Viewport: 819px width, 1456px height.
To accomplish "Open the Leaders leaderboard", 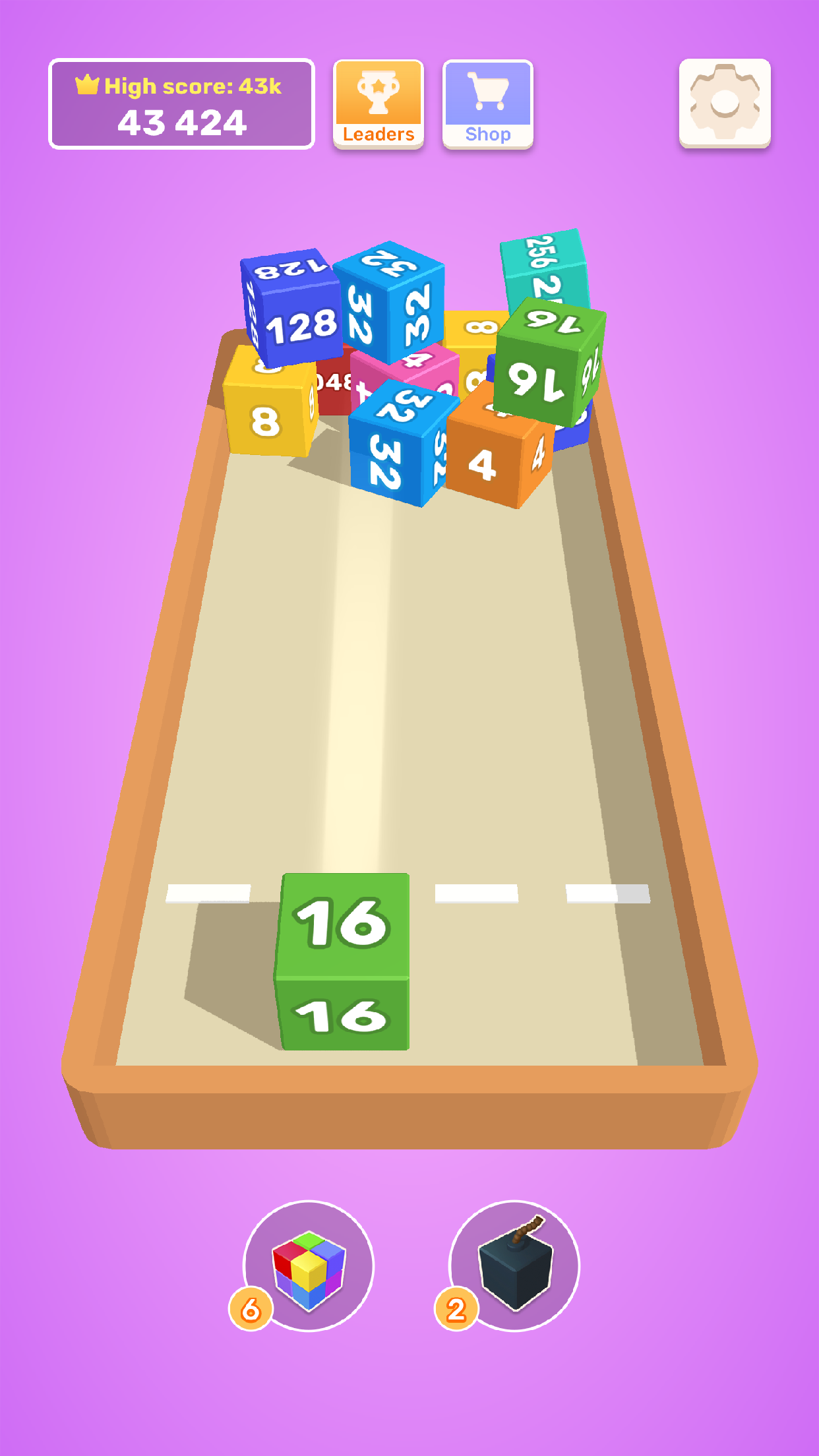I will [378, 104].
